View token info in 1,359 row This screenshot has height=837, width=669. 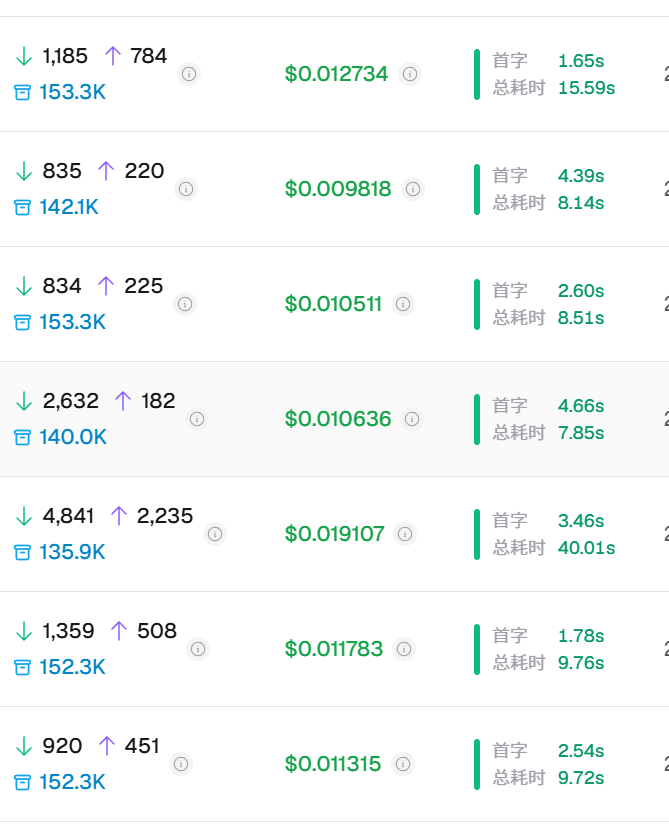click(198, 649)
